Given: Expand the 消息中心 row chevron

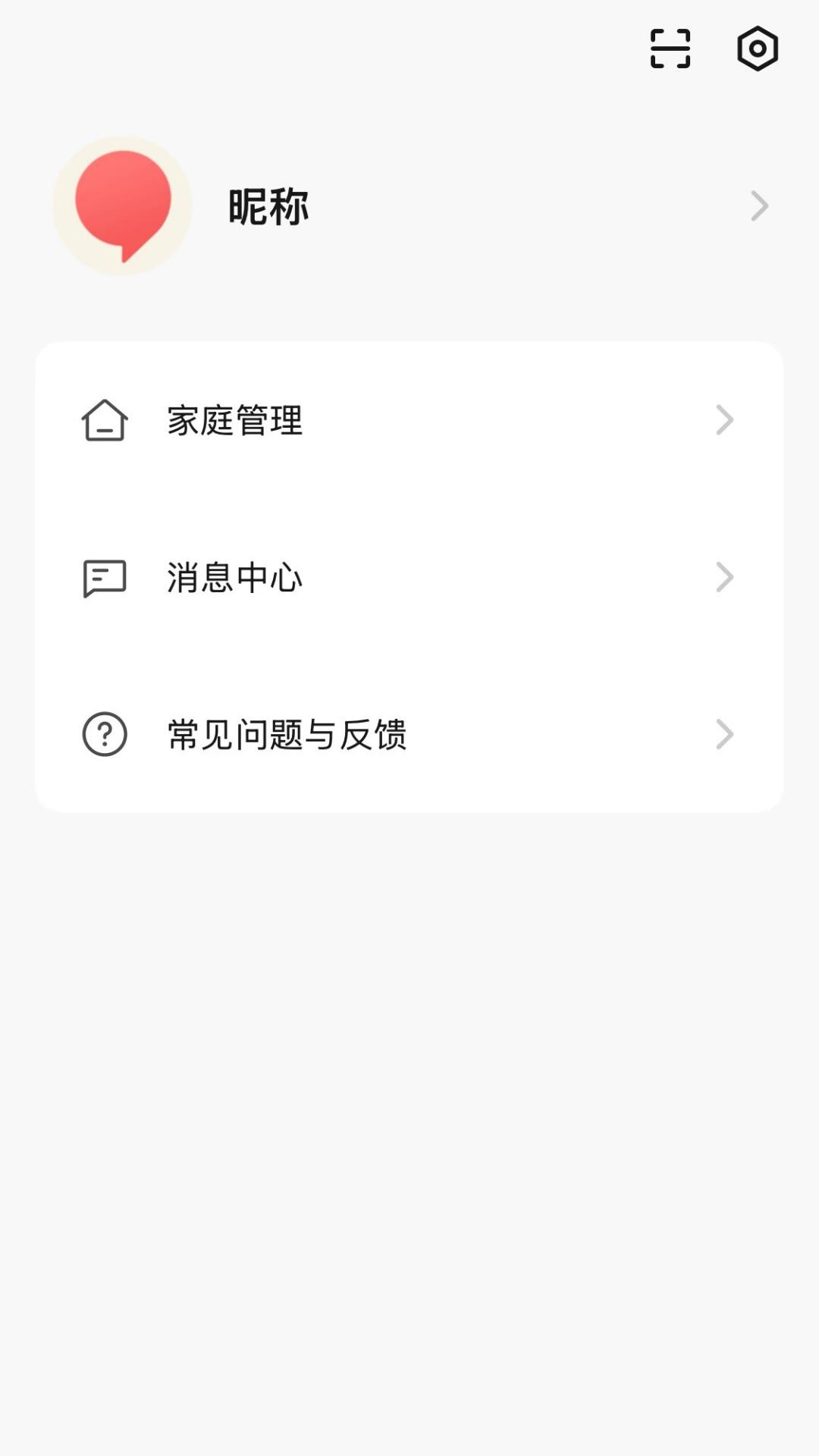Looking at the screenshot, I should (x=726, y=579).
